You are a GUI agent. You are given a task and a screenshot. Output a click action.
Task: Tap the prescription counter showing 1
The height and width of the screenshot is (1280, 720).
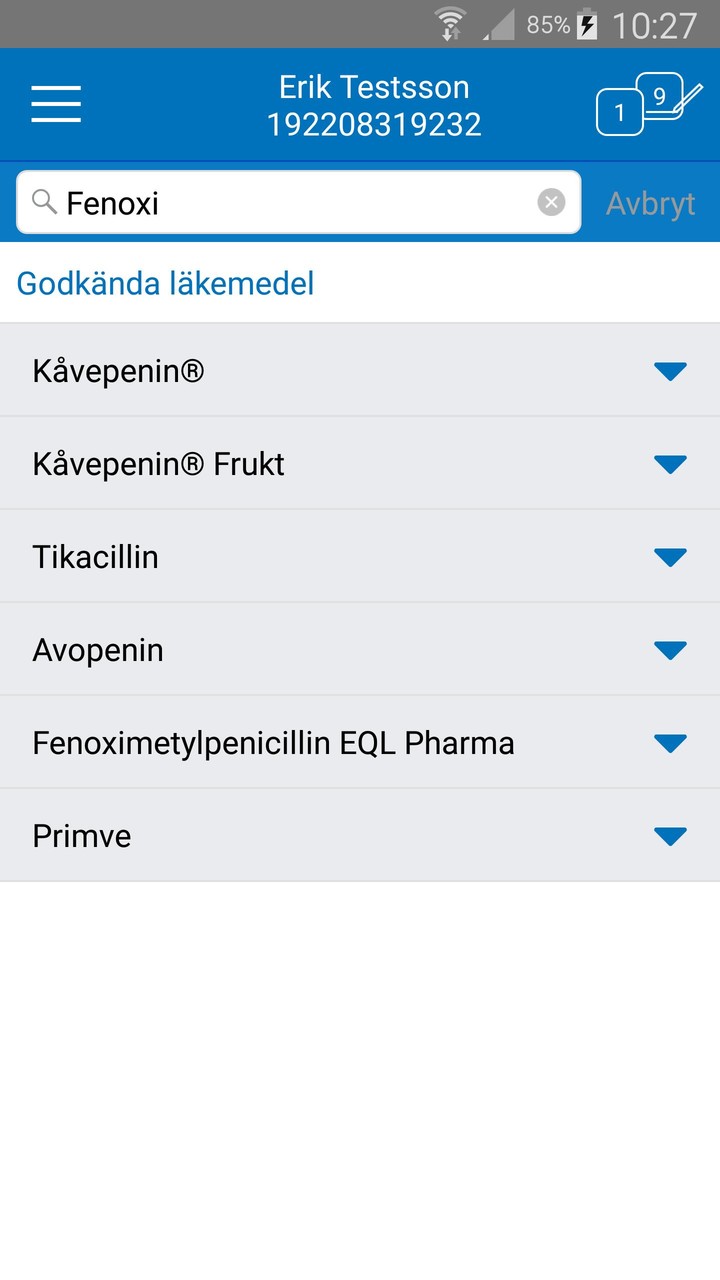pos(620,114)
